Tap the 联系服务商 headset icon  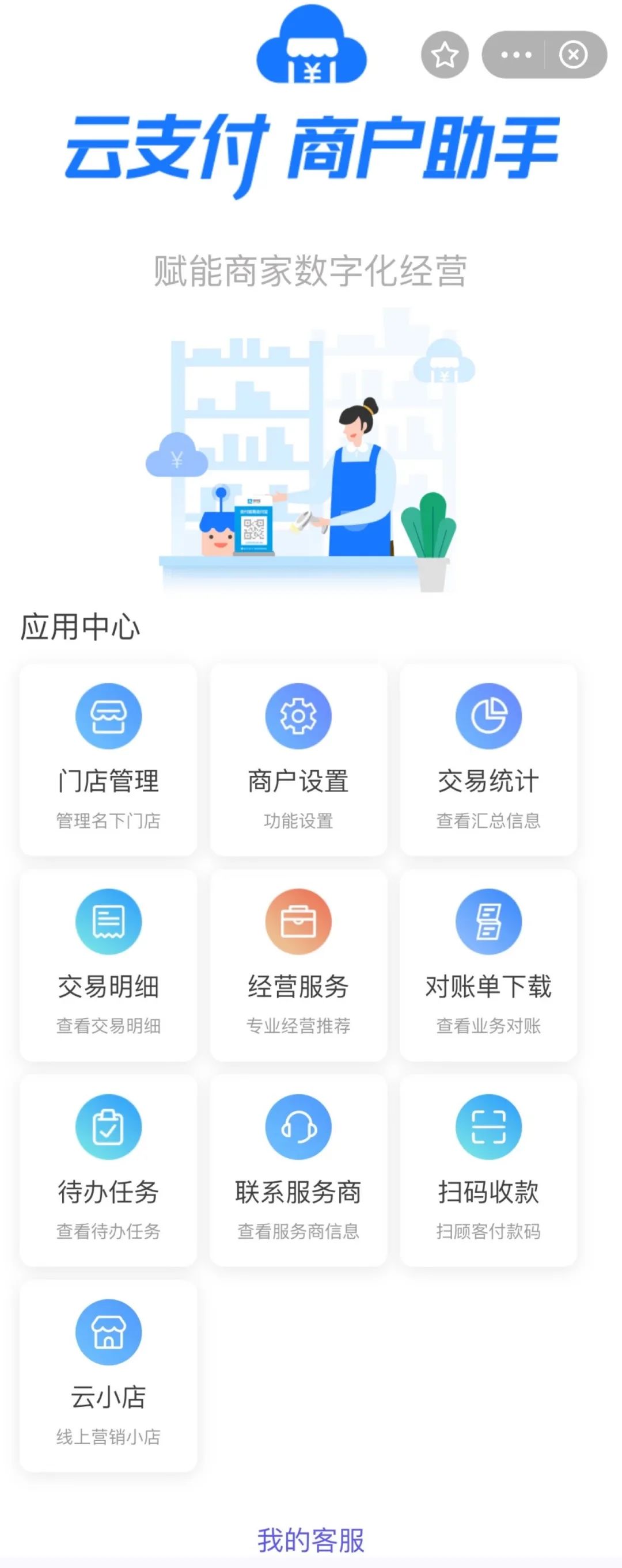coord(297,1126)
